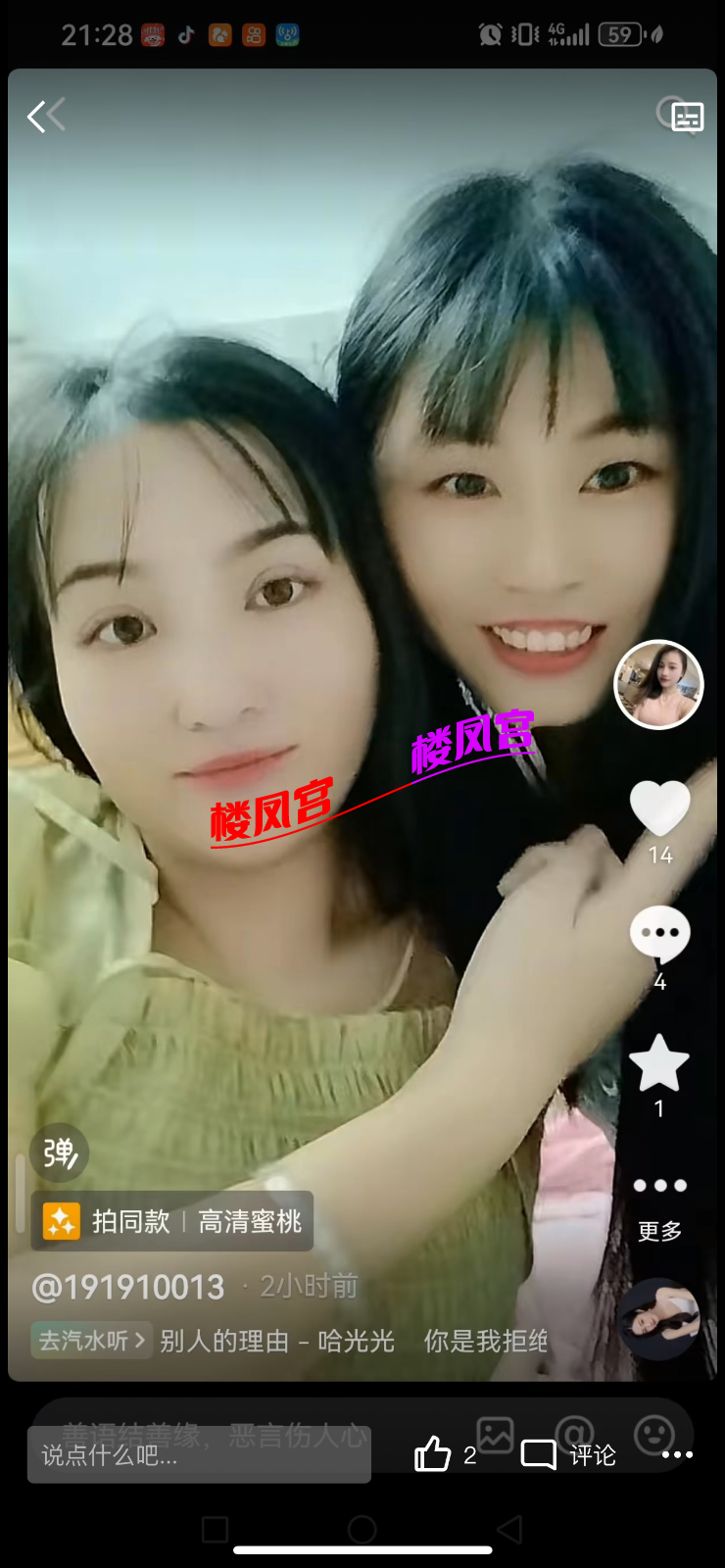Tap the system home button

pos(362,1529)
